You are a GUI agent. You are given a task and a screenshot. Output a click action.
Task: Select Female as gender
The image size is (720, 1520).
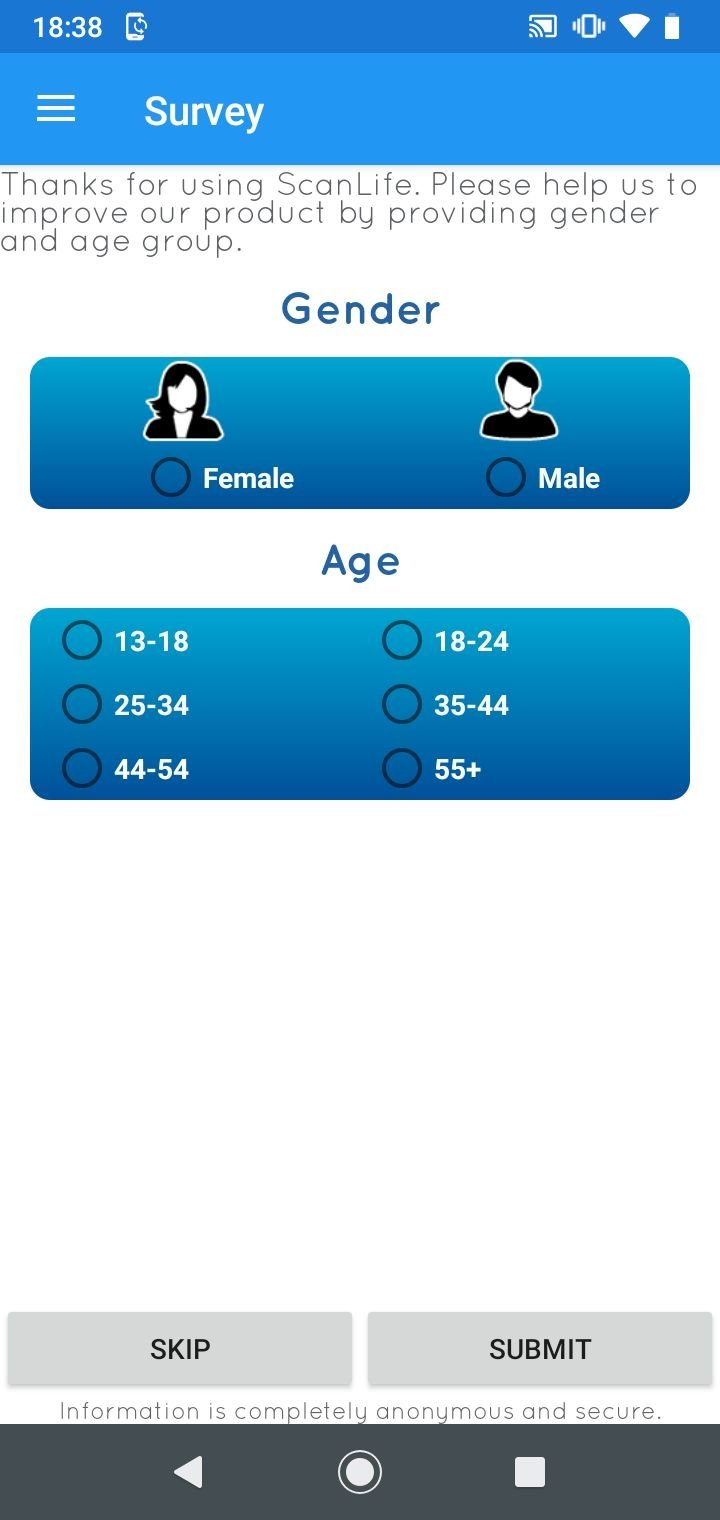[x=222, y=478]
